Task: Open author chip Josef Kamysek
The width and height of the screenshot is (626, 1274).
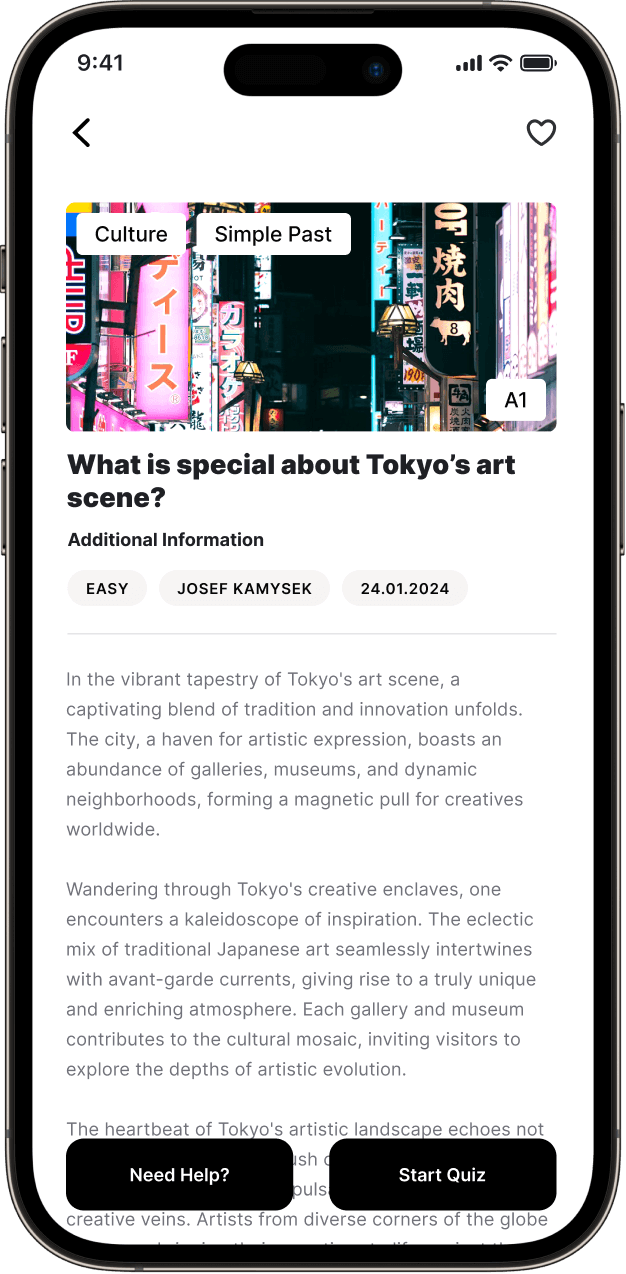Action: (244, 589)
